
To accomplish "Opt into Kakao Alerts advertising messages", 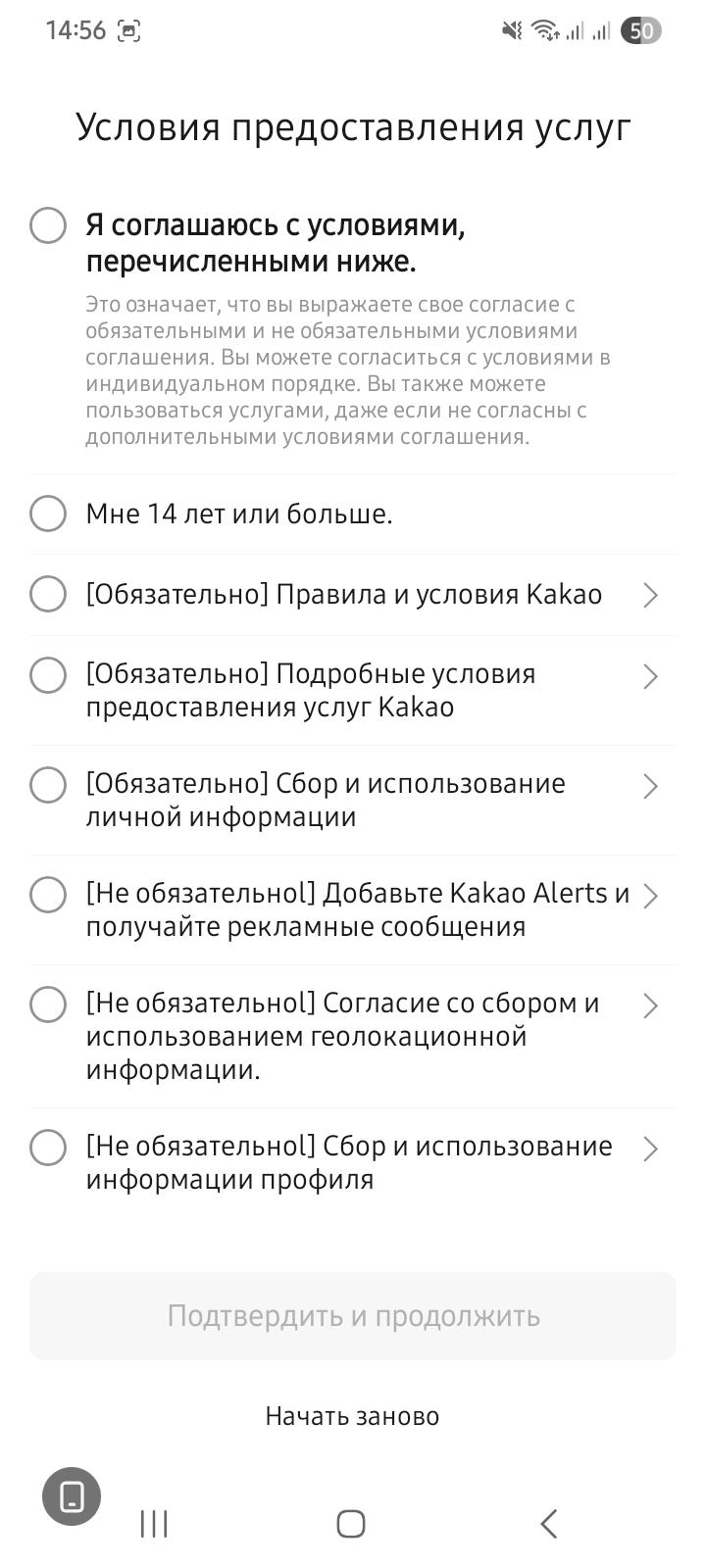I will click(x=48, y=895).
